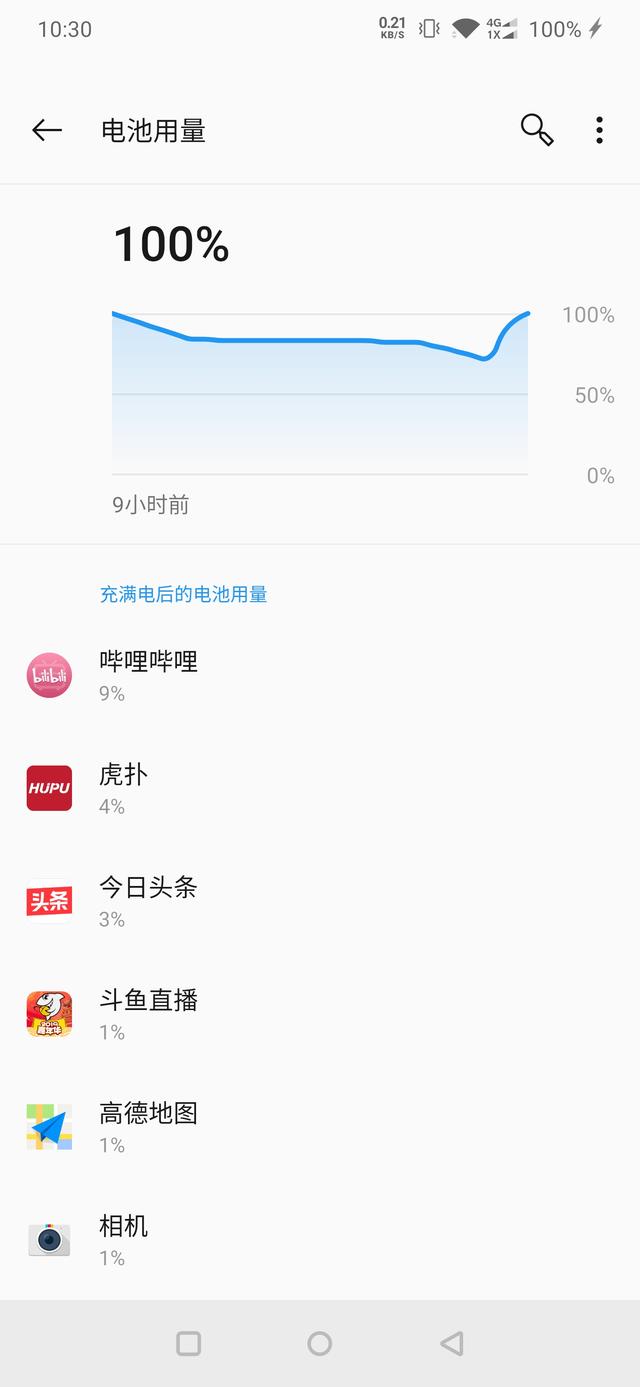Image resolution: width=640 pixels, height=1387 pixels.
Task: Open recent apps from navigation bar
Action: pos(188,1343)
